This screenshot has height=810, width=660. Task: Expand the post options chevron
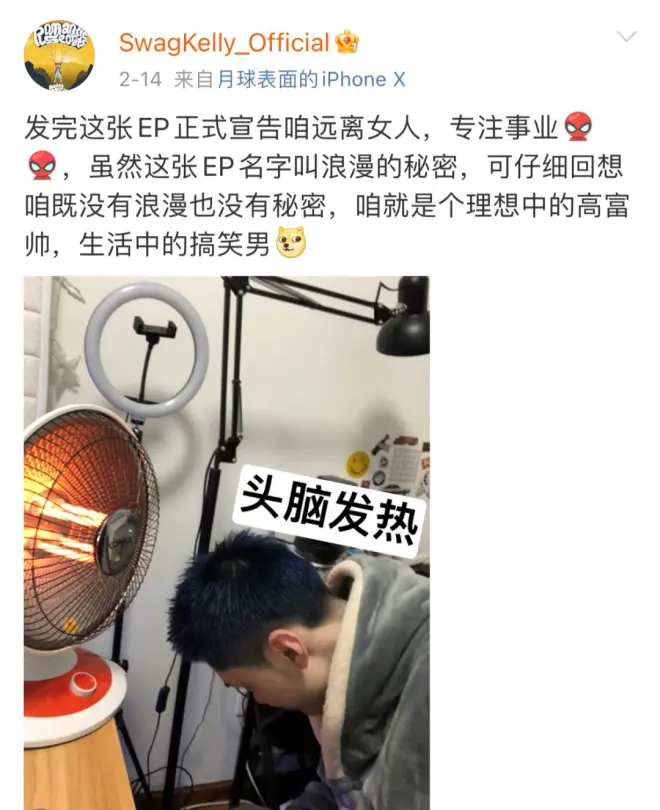[626, 38]
